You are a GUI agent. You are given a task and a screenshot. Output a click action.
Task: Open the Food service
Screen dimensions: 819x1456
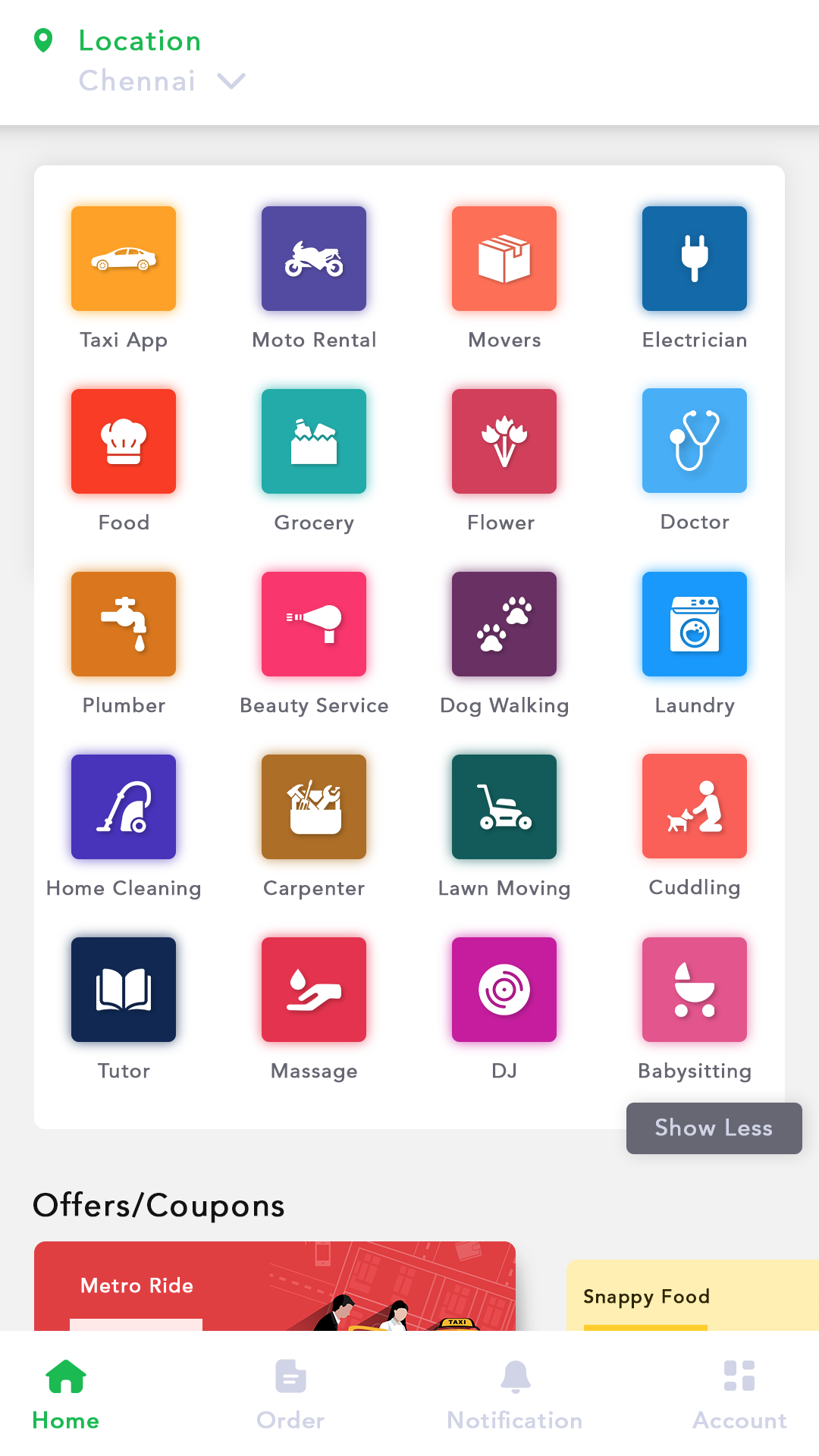[x=124, y=442]
